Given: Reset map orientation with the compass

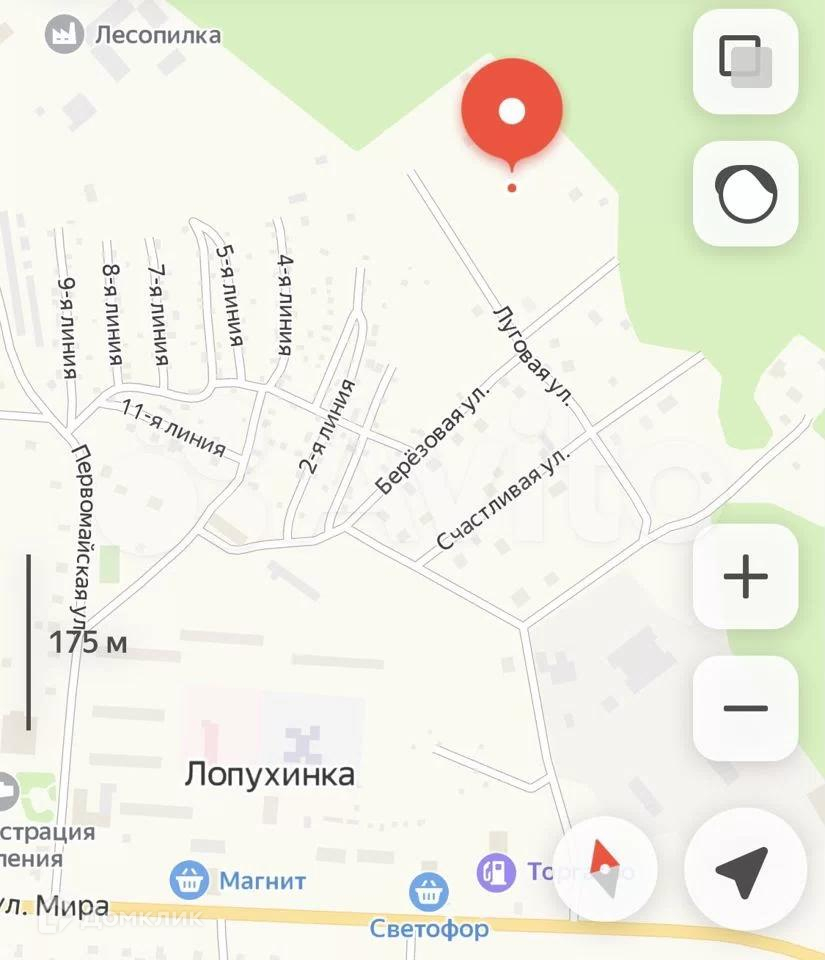Looking at the screenshot, I should click(x=606, y=867).
